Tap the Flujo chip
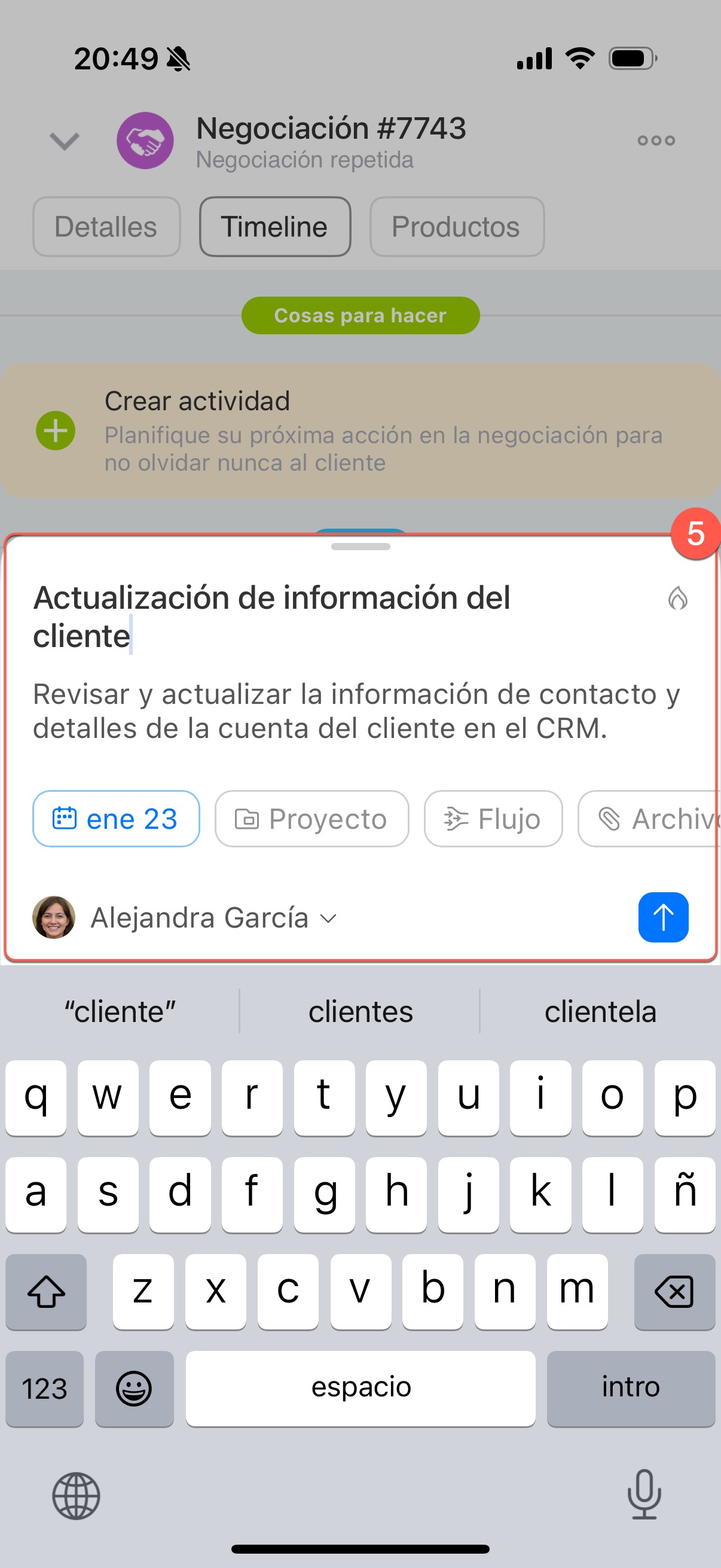The width and height of the screenshot is (721, 1568). pyautogui.click(x=493, y=818)
